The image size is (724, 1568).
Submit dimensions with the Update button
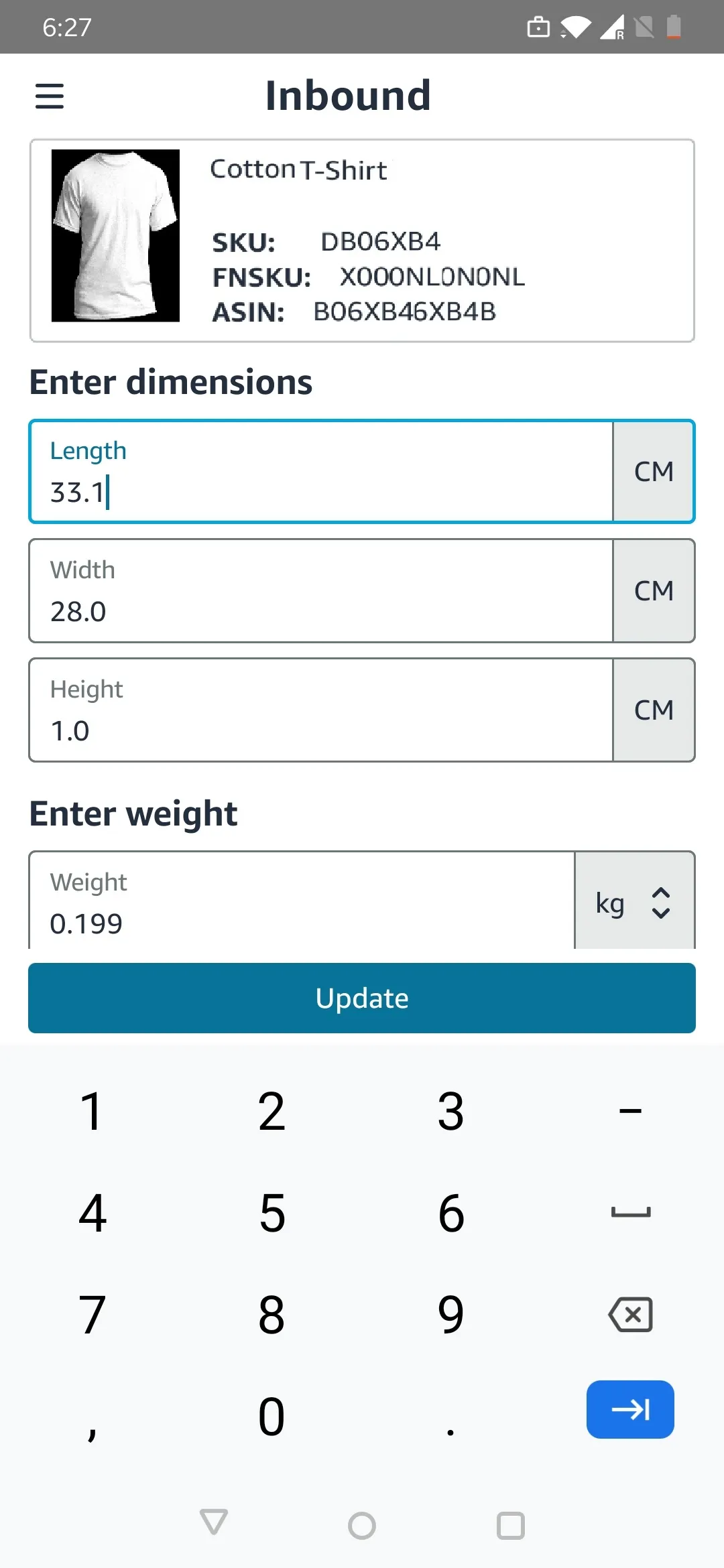pos(362,998)
